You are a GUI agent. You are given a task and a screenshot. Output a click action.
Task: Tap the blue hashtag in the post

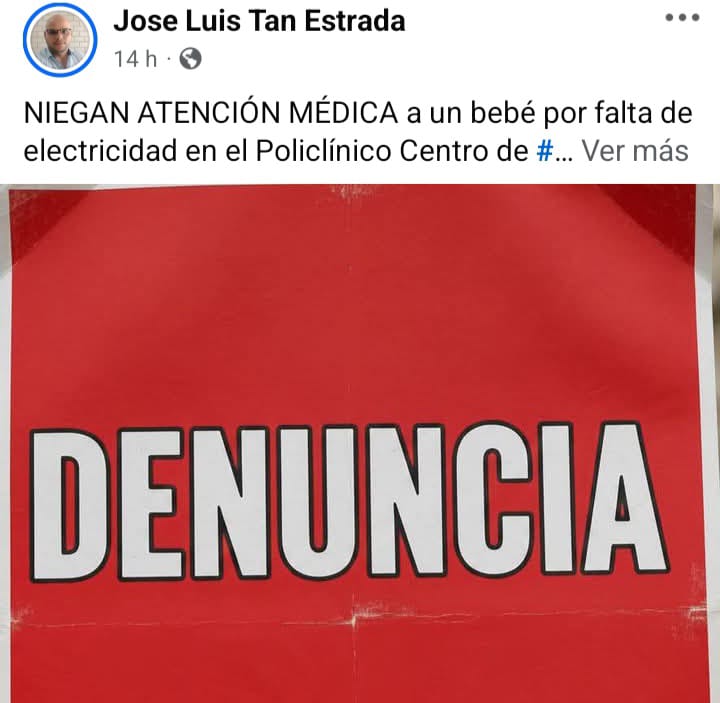click(x=545, y=151)
